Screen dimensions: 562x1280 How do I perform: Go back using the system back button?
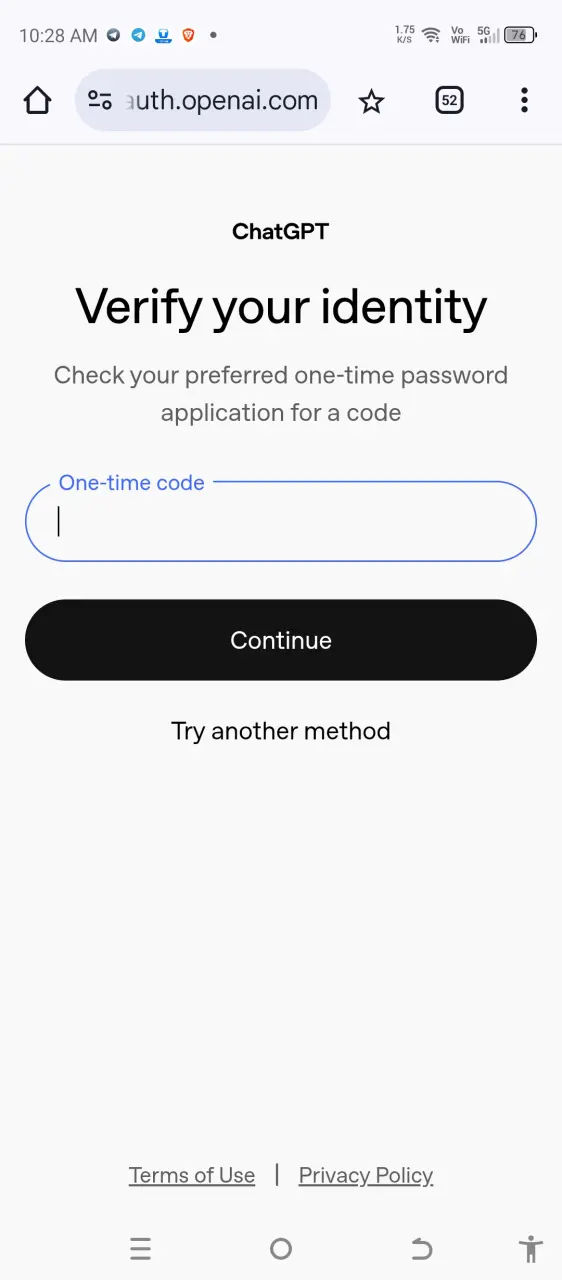click(x=422, y=1248)
